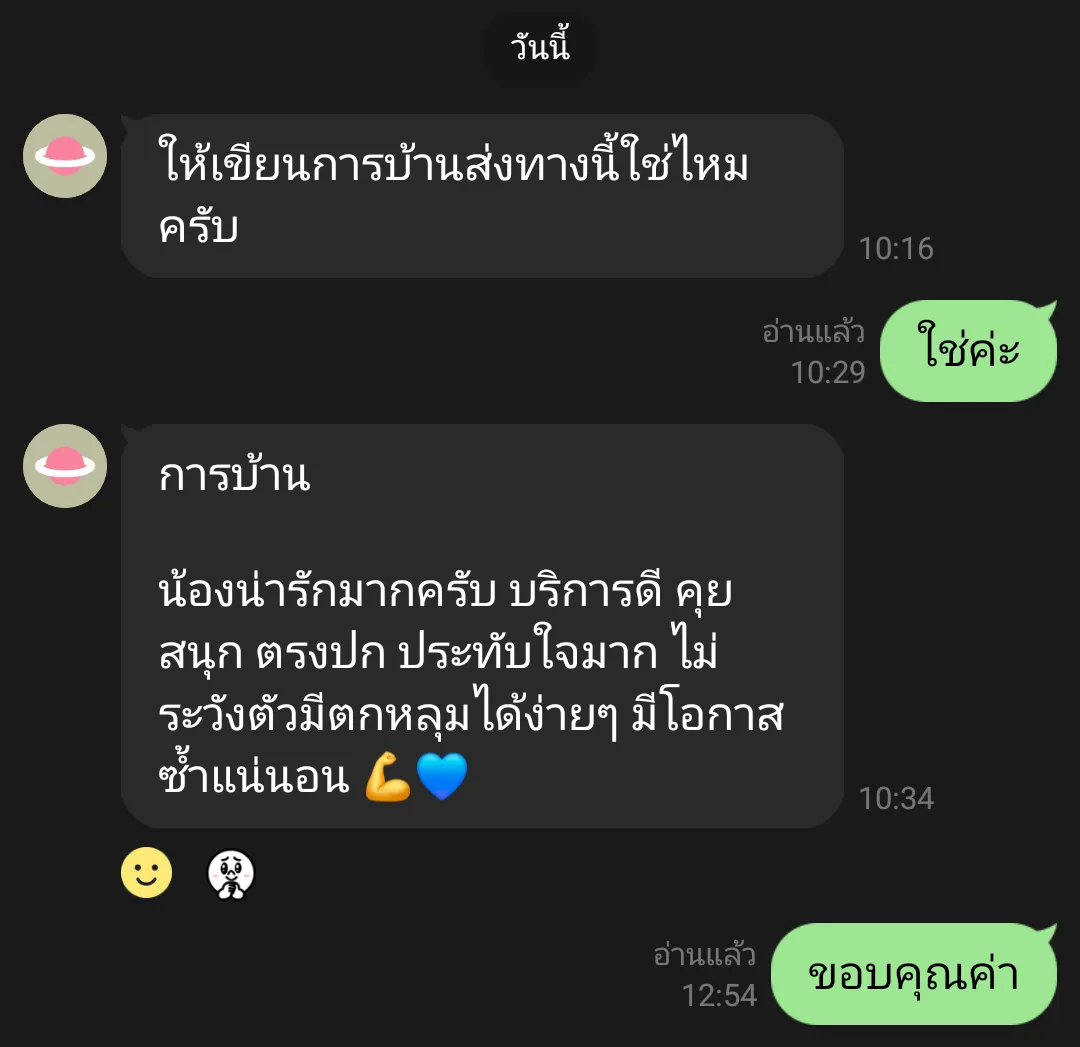Tap the yellow smiley reaction under the review
The image size is (1080, 1047).
[147, 873]
